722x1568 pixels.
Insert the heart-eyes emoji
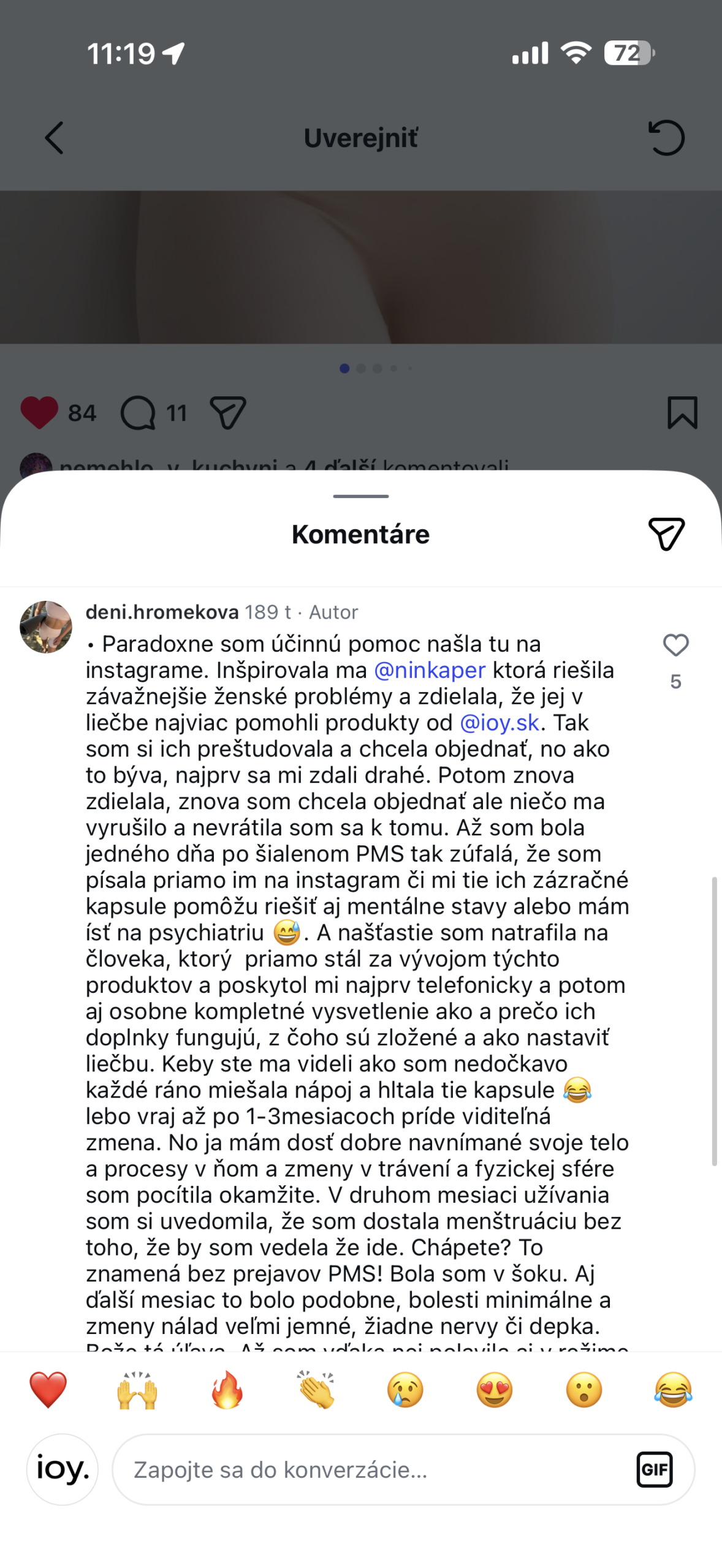click(x=495, y=1390)
